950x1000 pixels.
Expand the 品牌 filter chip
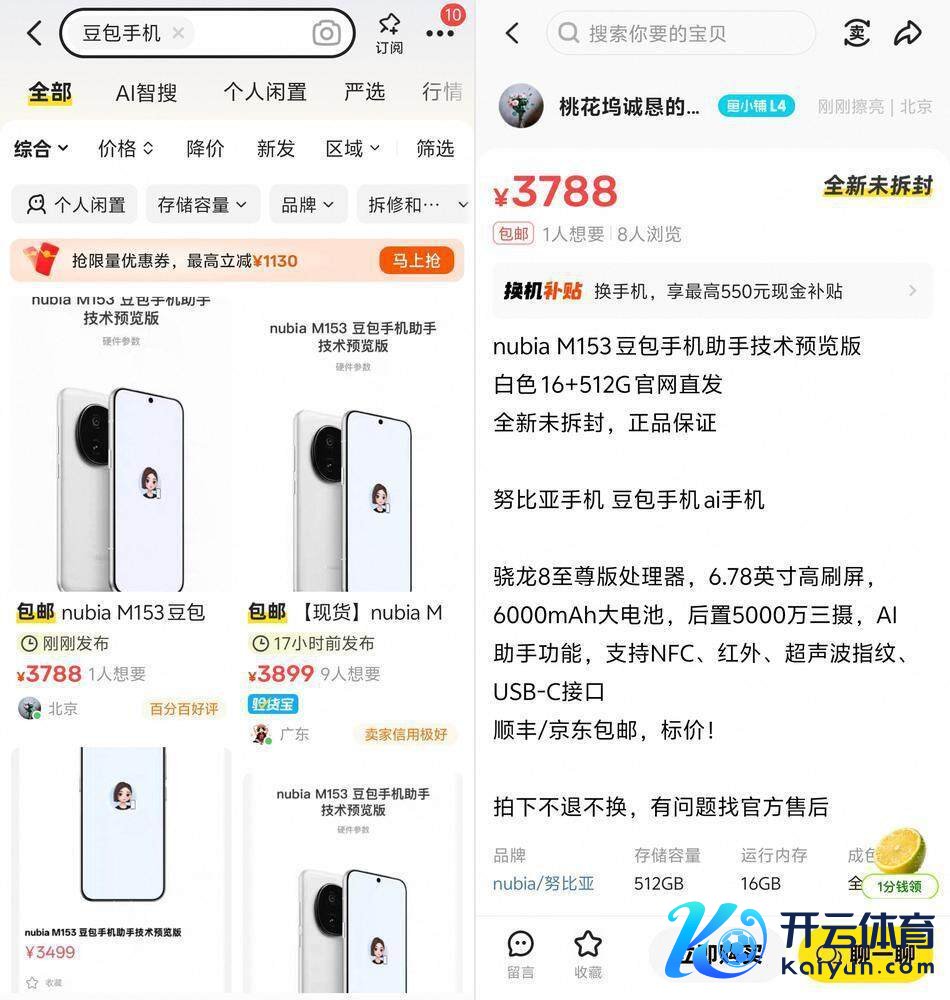tap(307, 205)
